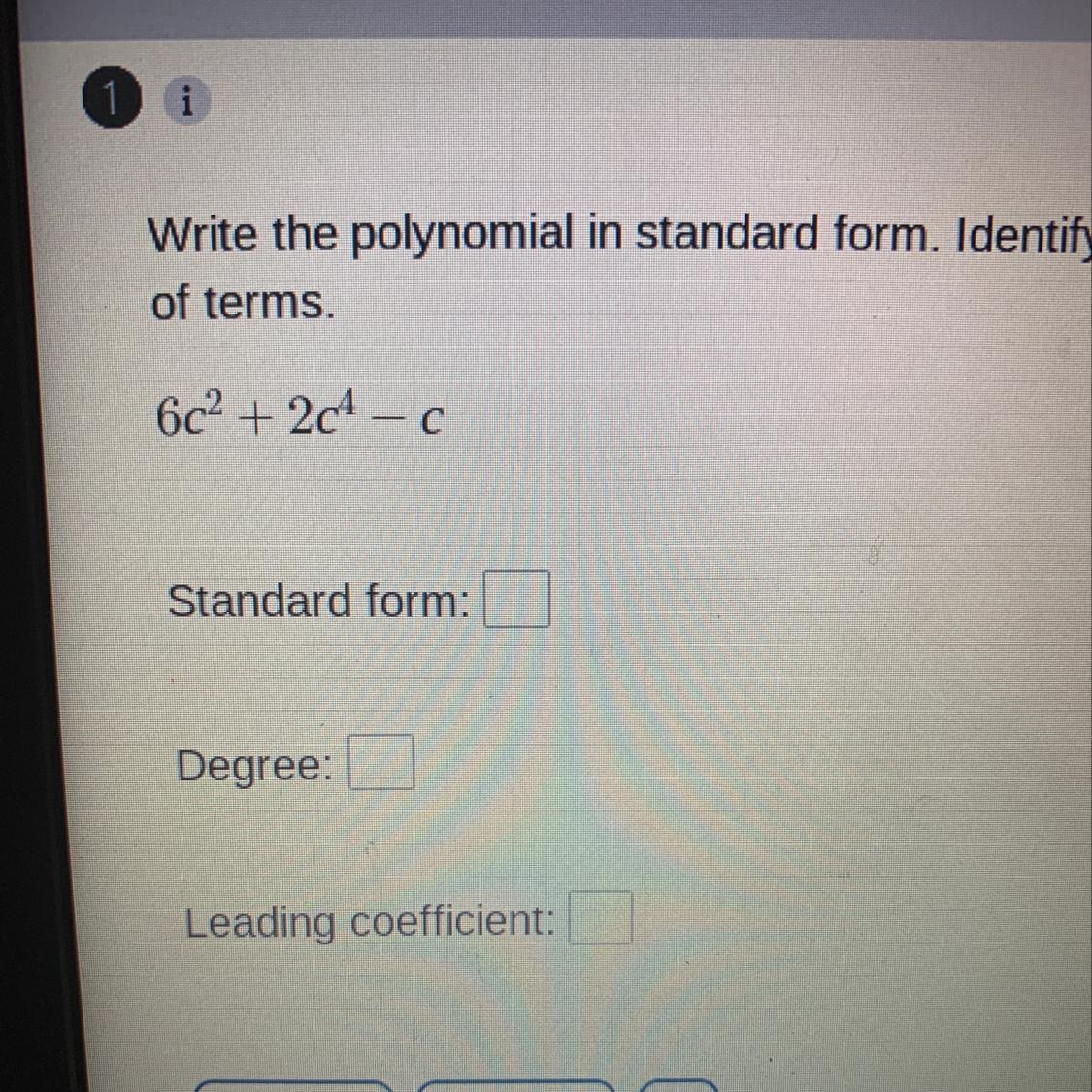The image size is (1092, 1092).
Task: Focus the Leading coefficient answer box
Action: [x=601, y=918]
